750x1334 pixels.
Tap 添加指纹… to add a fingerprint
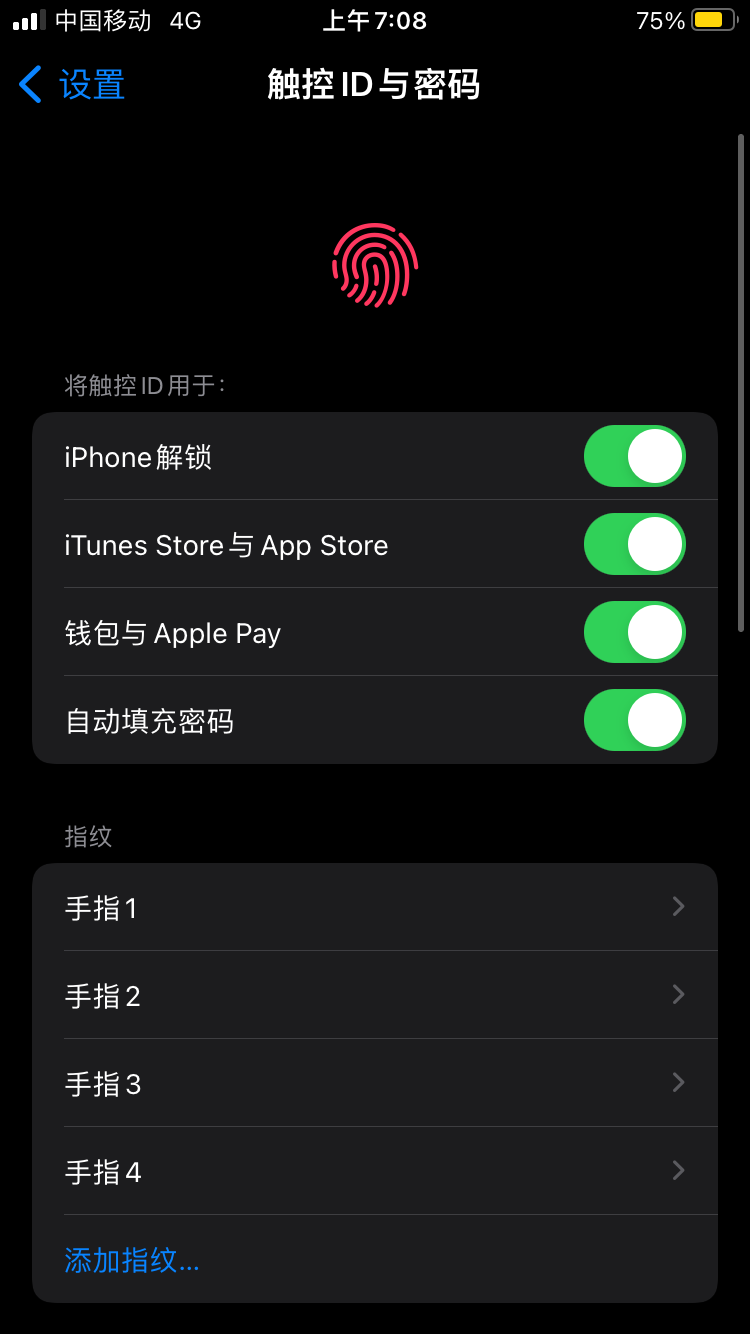(x=132, y=1260)
